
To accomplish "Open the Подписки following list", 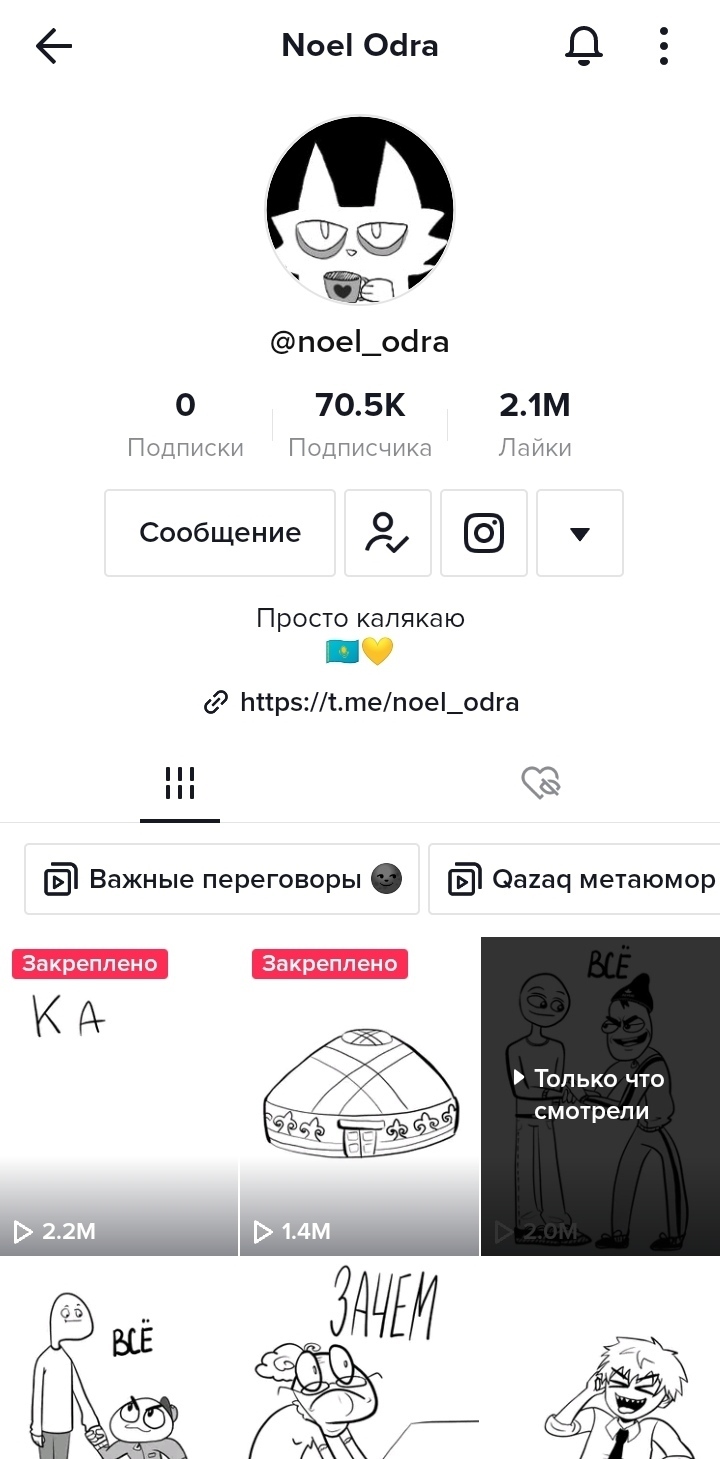I will [x=185, y=425].
